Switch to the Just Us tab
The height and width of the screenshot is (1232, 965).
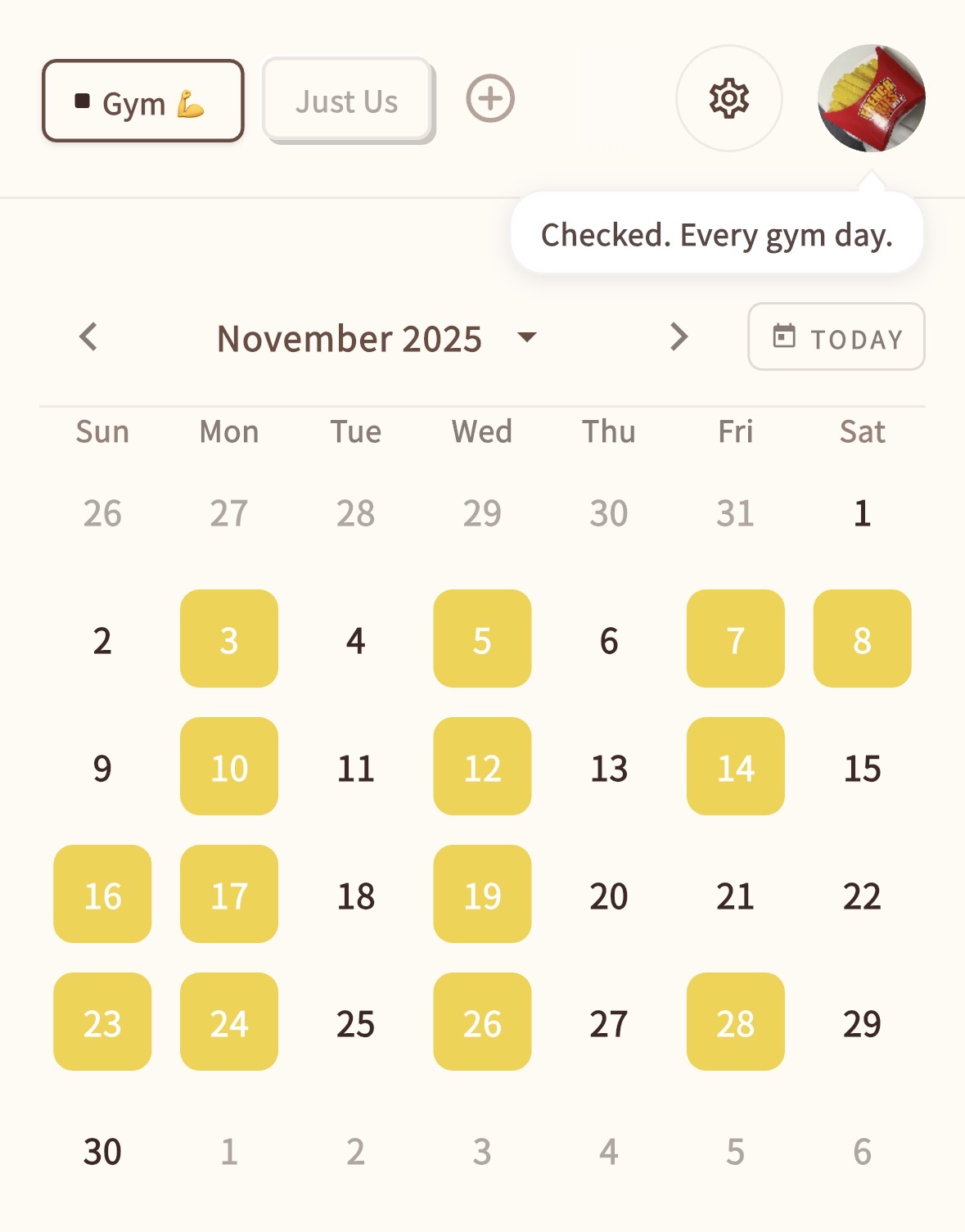pos(347,102)
